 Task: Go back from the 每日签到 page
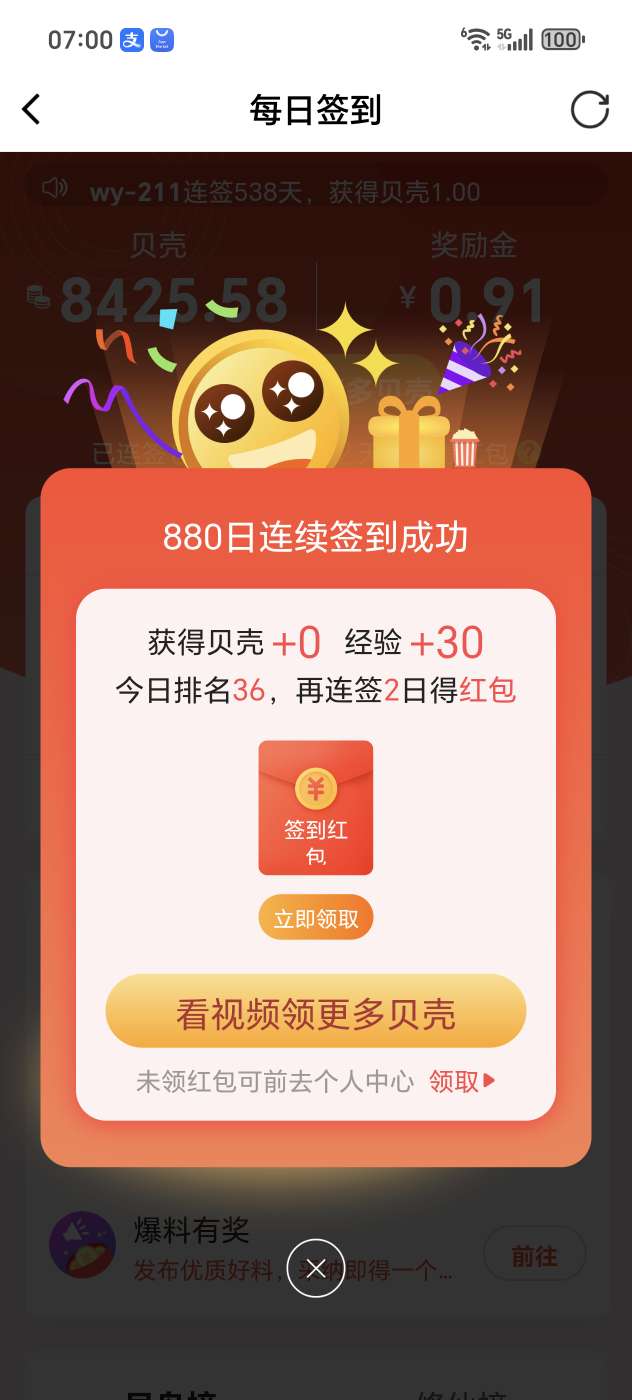(x=32, y=109)
